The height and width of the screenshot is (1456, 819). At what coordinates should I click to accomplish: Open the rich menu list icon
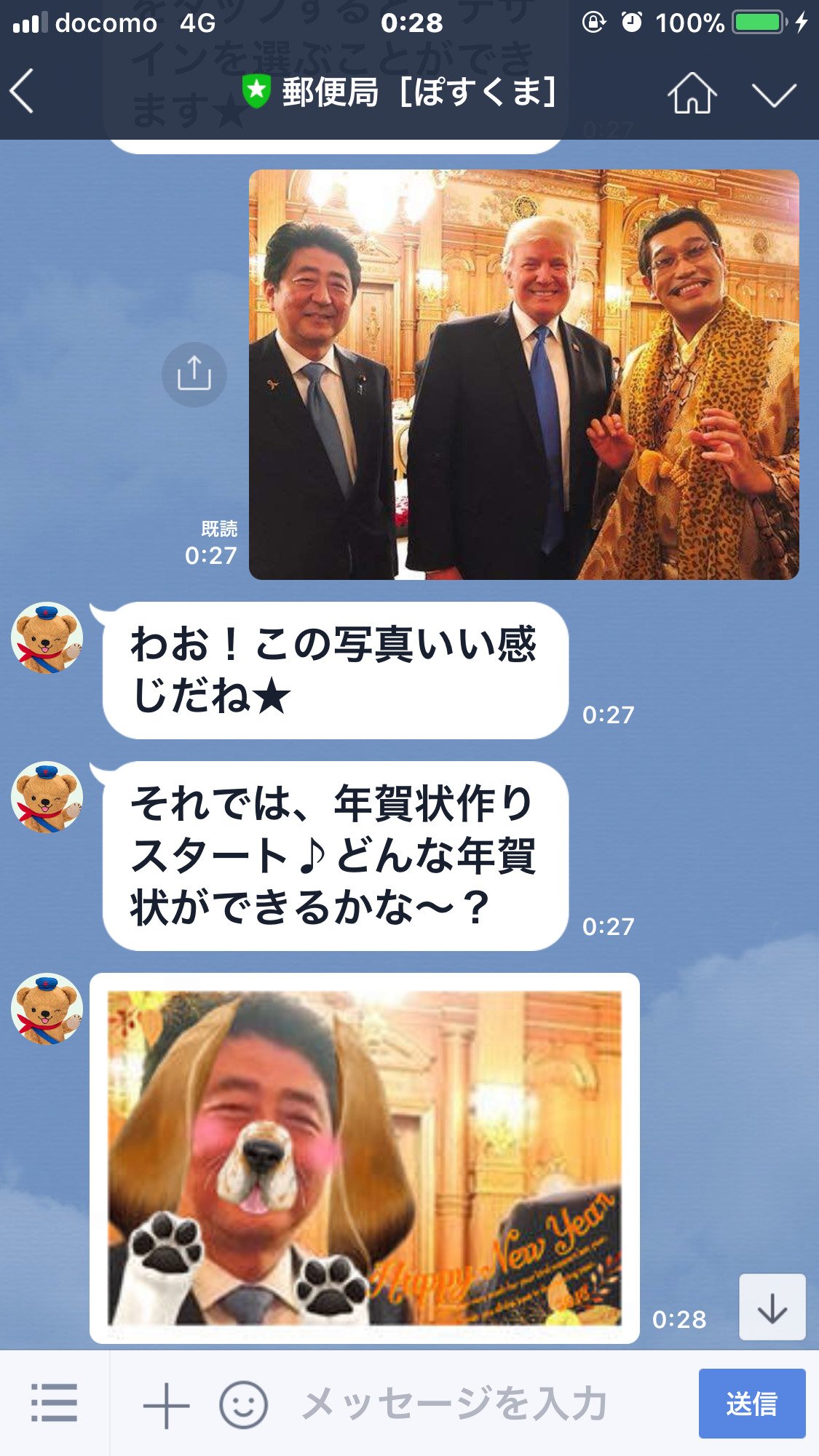(x=54, y=1403)
